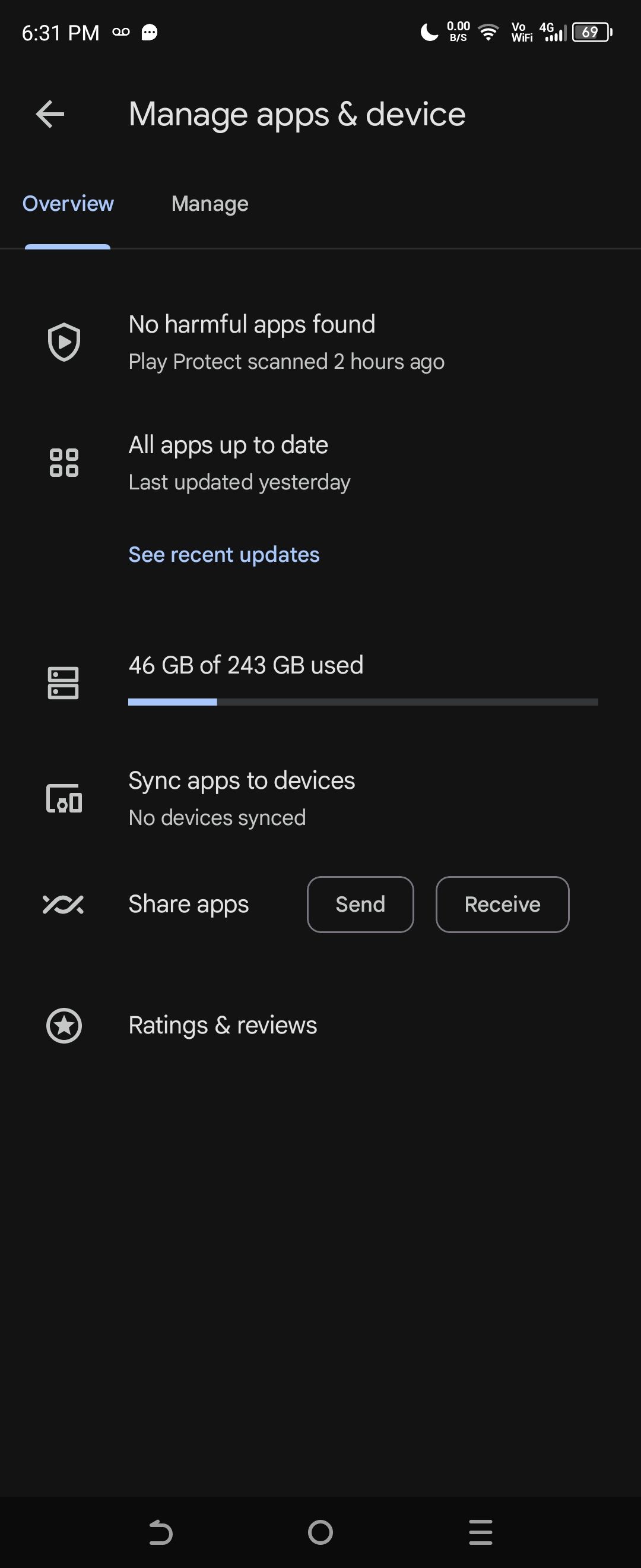The height and width of the screenshot is (1568, 641).
Task: Click the Share apps crossed-arrows icon
Action: click(x=64, y=905)
